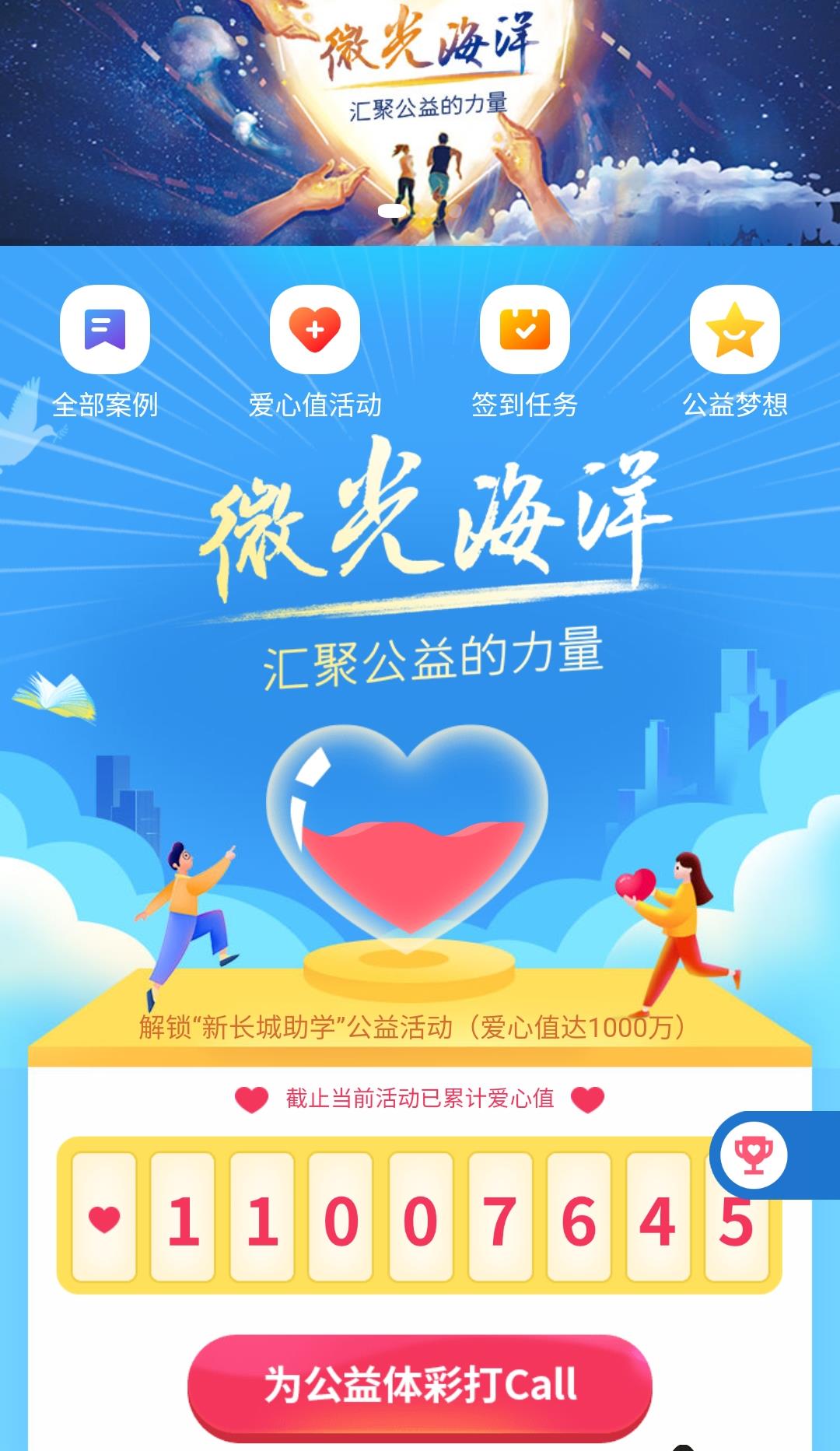Open the 签到任务 calendar icon

tap(523, 330)
